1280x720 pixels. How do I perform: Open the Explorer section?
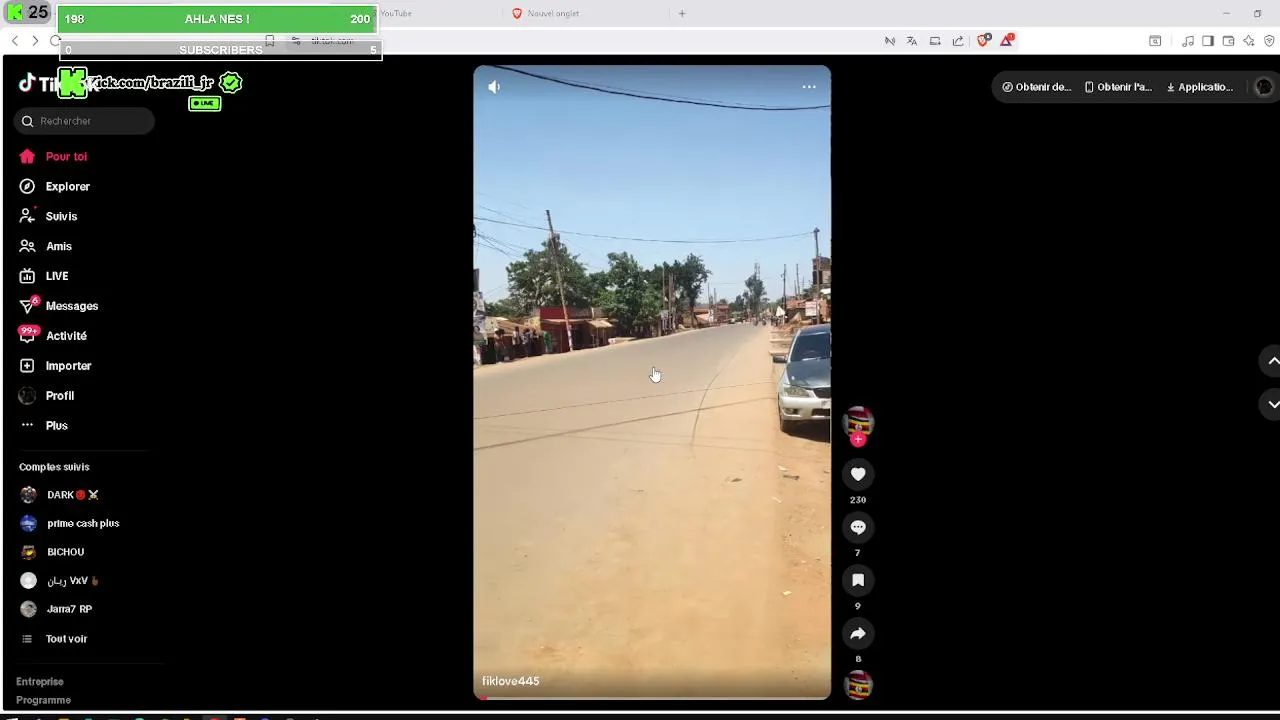(x=67, y=186)
